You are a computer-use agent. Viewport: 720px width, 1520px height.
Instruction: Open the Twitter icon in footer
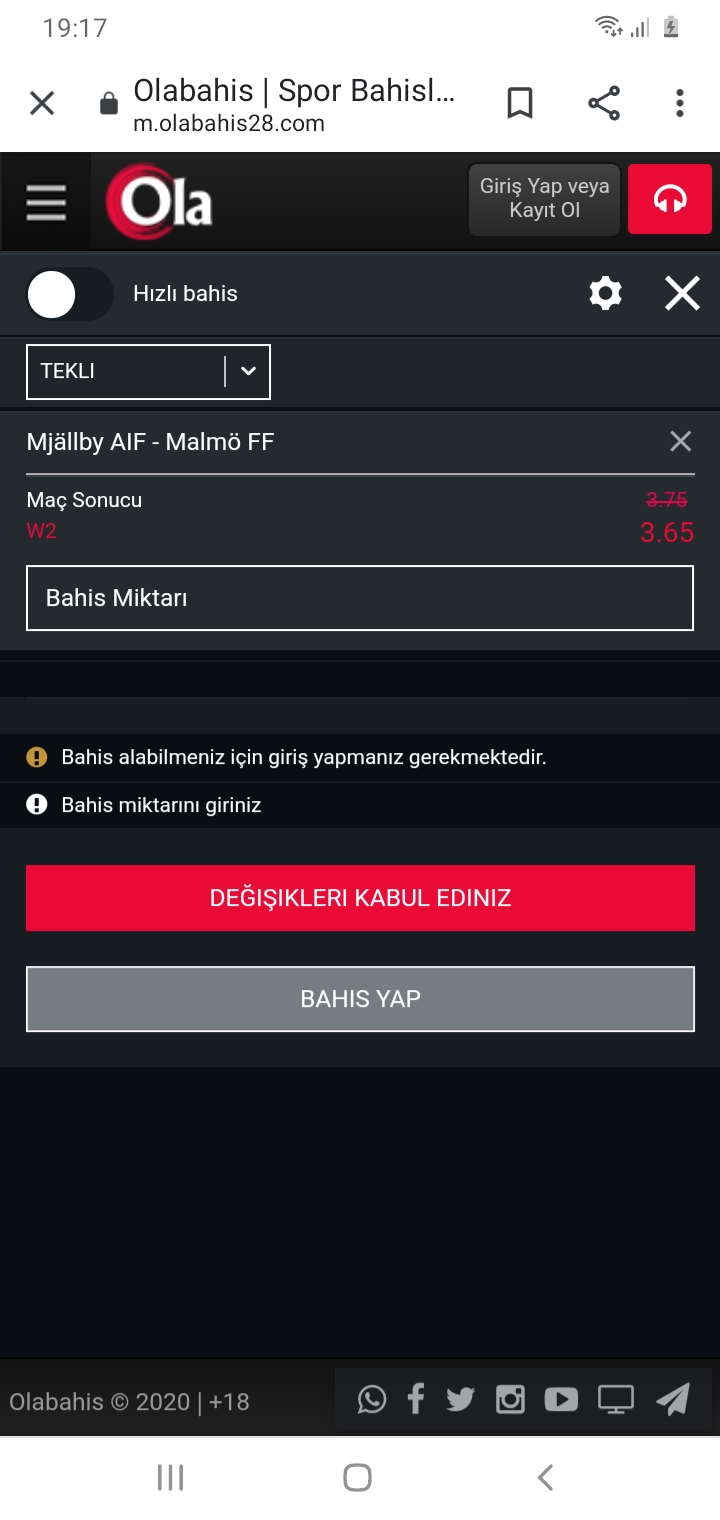click(x=460, y=1399)
